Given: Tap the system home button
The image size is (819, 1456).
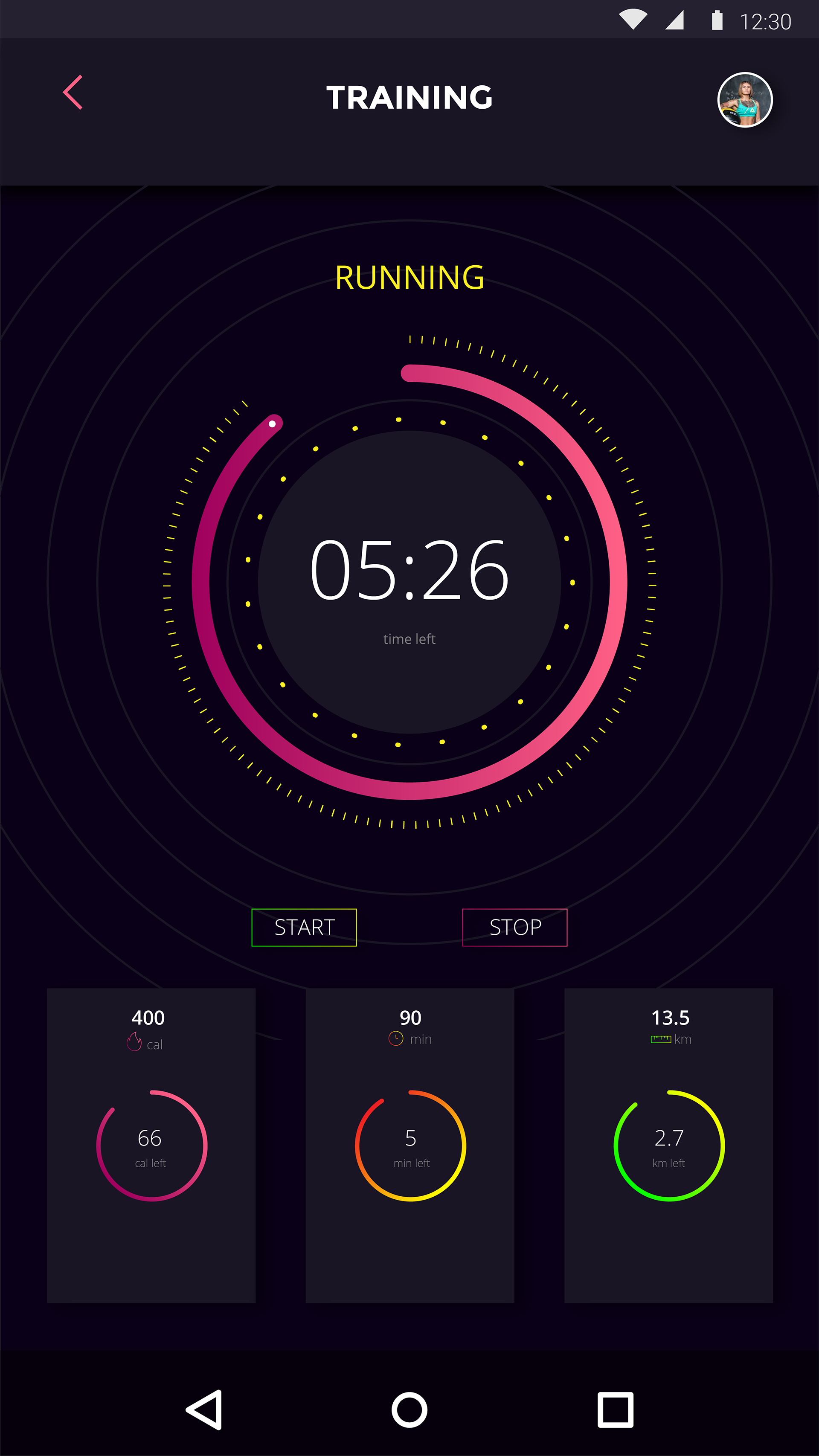Looking at the screenshot, I should 409,1410.
